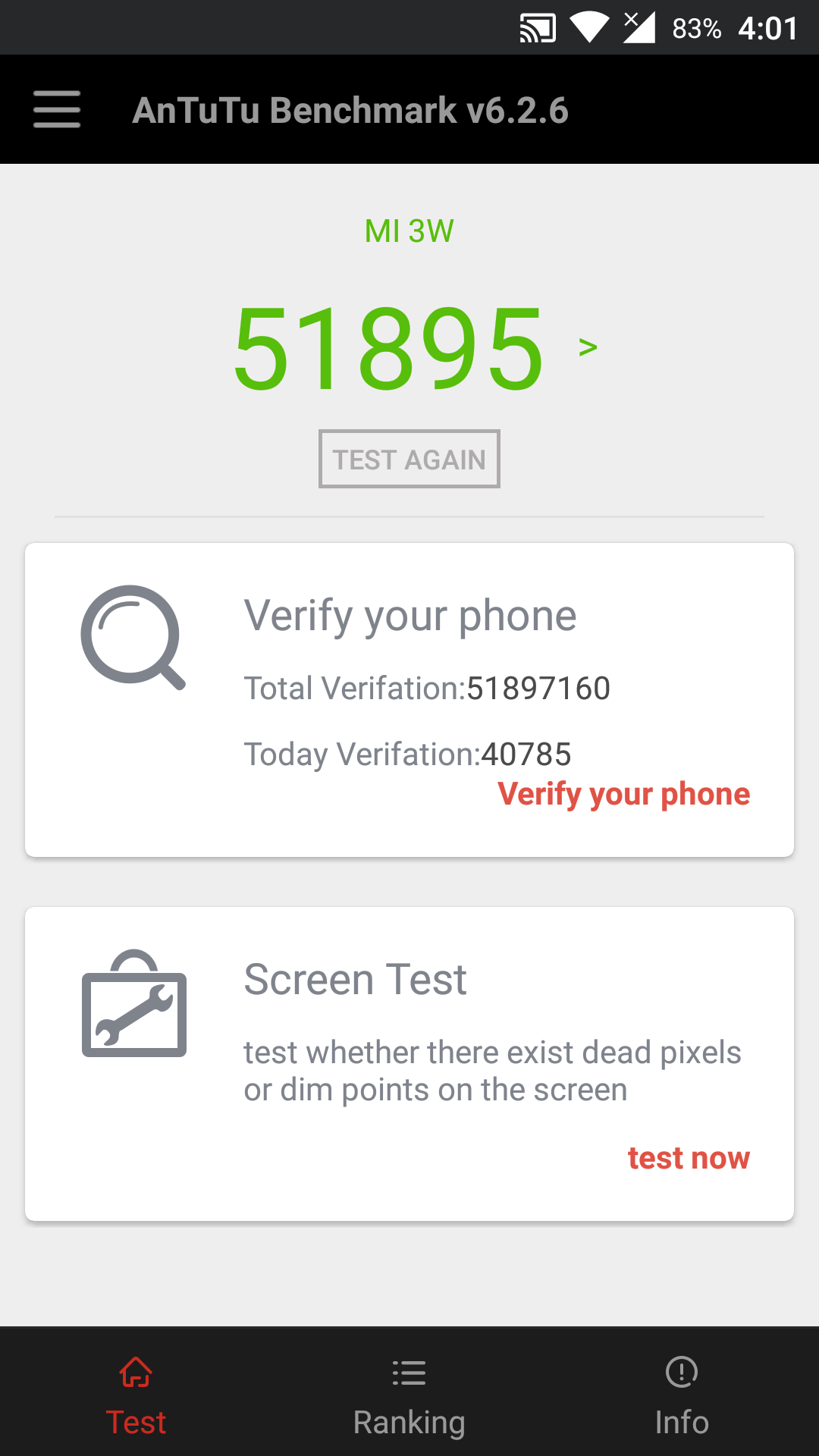View score details for 51895
The height and width of the screenshot is (1456, 819).
tap(413, 347)
